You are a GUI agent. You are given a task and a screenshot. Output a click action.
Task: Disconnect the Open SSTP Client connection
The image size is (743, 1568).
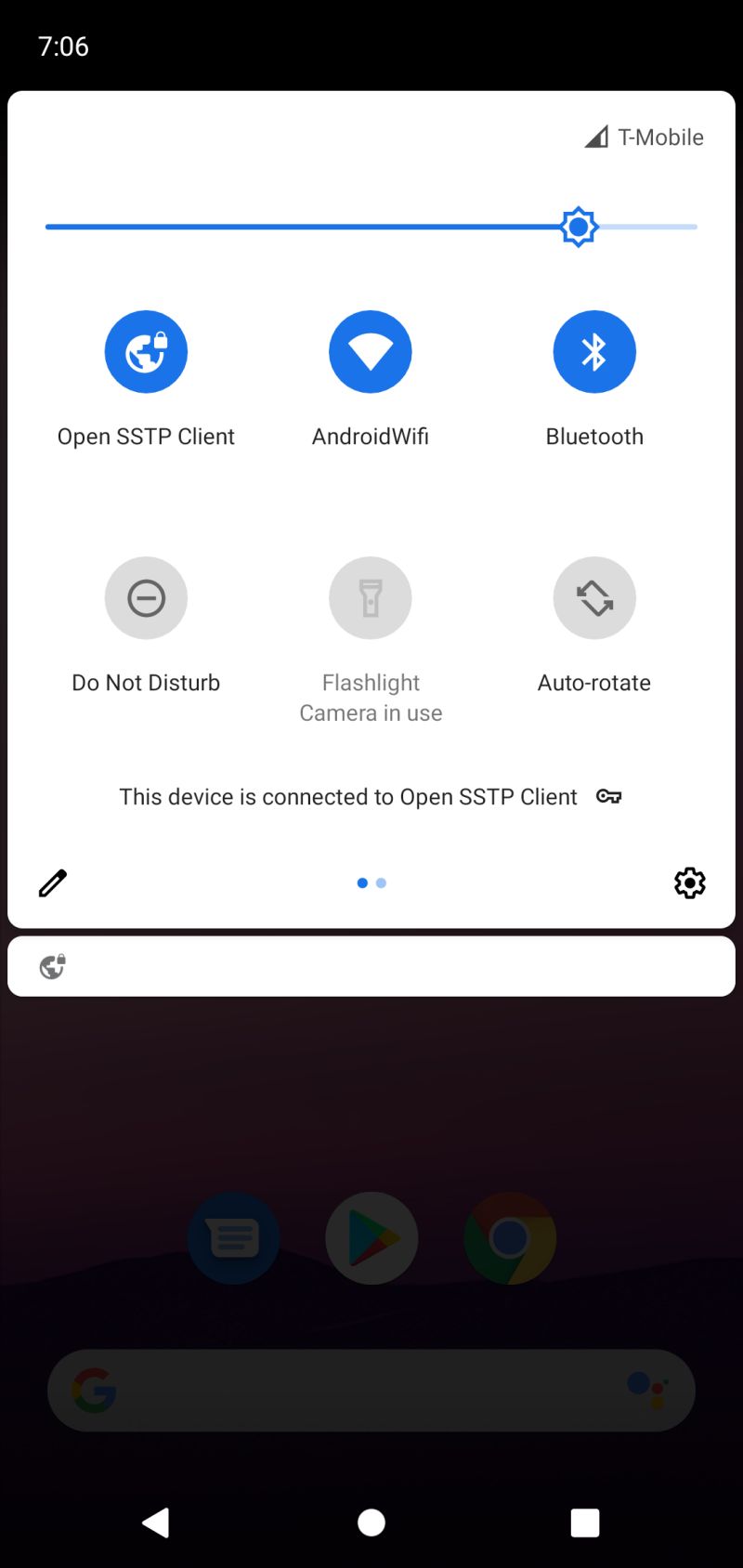click(146, 351)
